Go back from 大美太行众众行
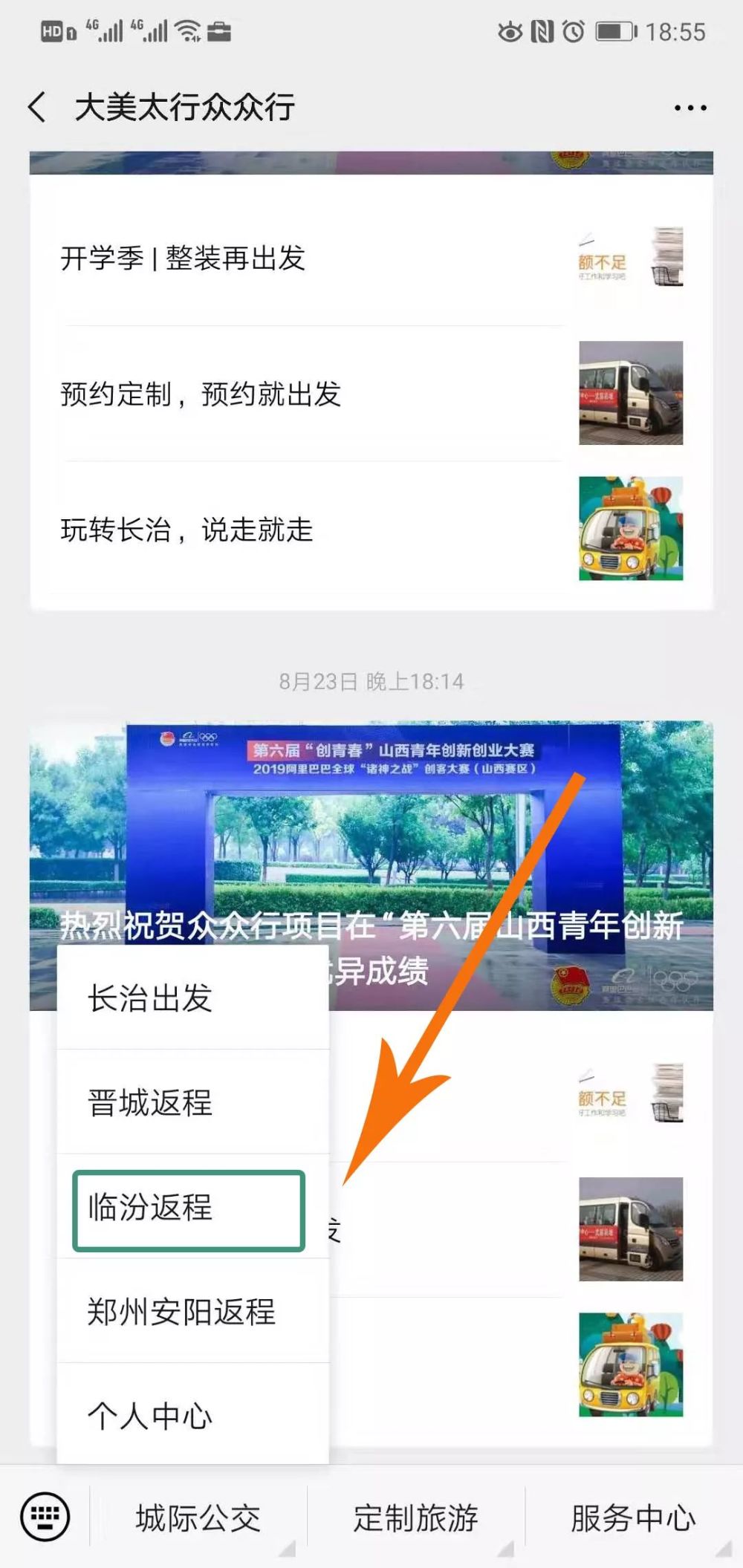The image size is (743, 1568). 37,107
